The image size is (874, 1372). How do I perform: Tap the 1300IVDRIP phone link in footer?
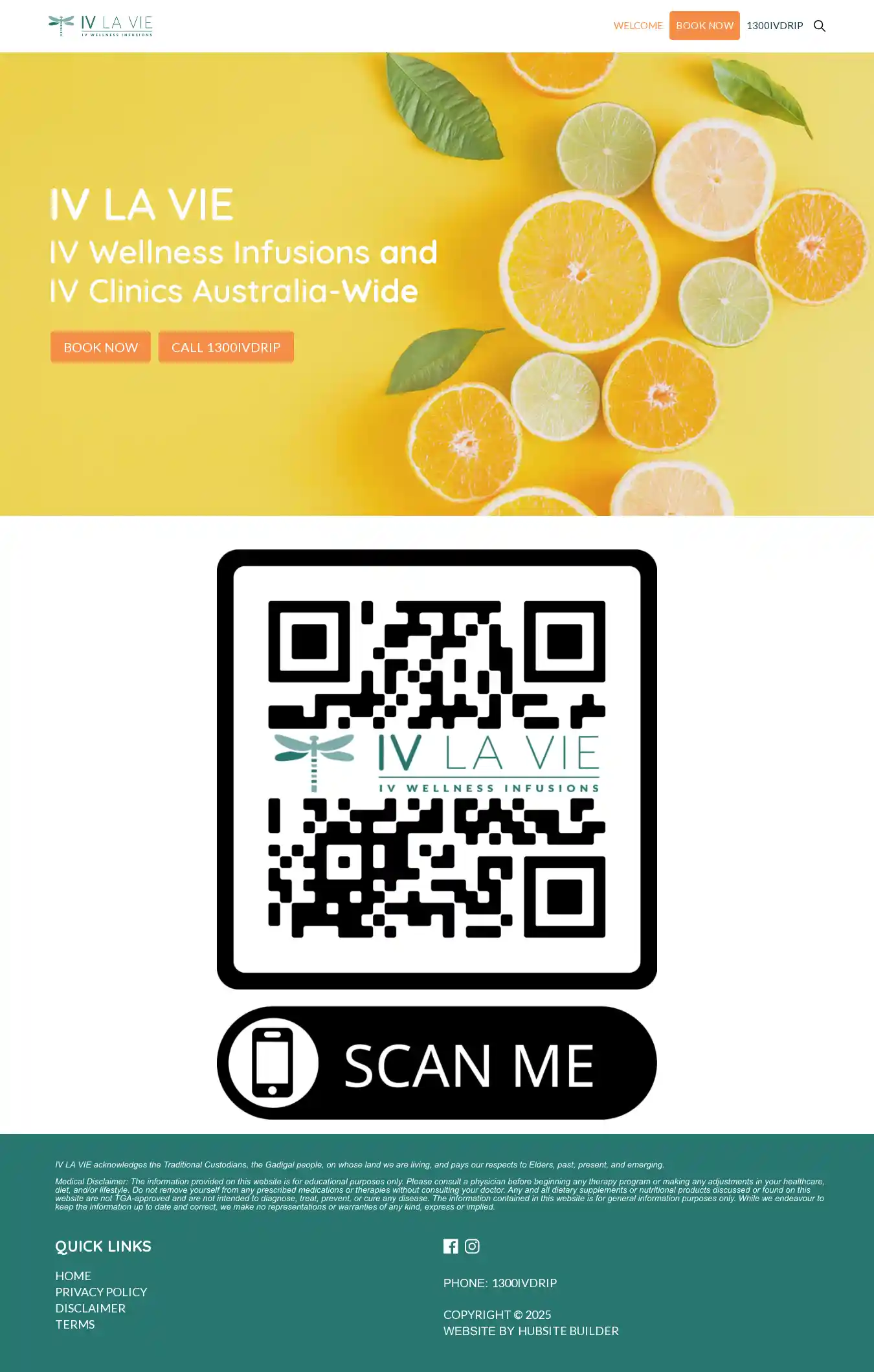pos(524,1283)
